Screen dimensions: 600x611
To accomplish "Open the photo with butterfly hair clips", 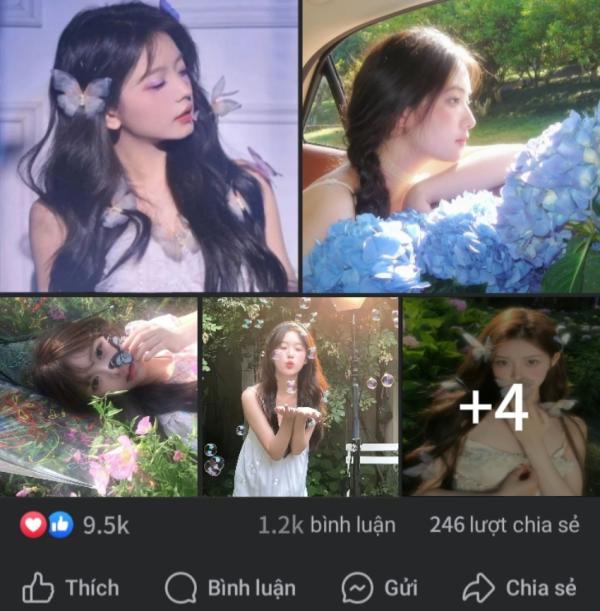I will (148, 146).
